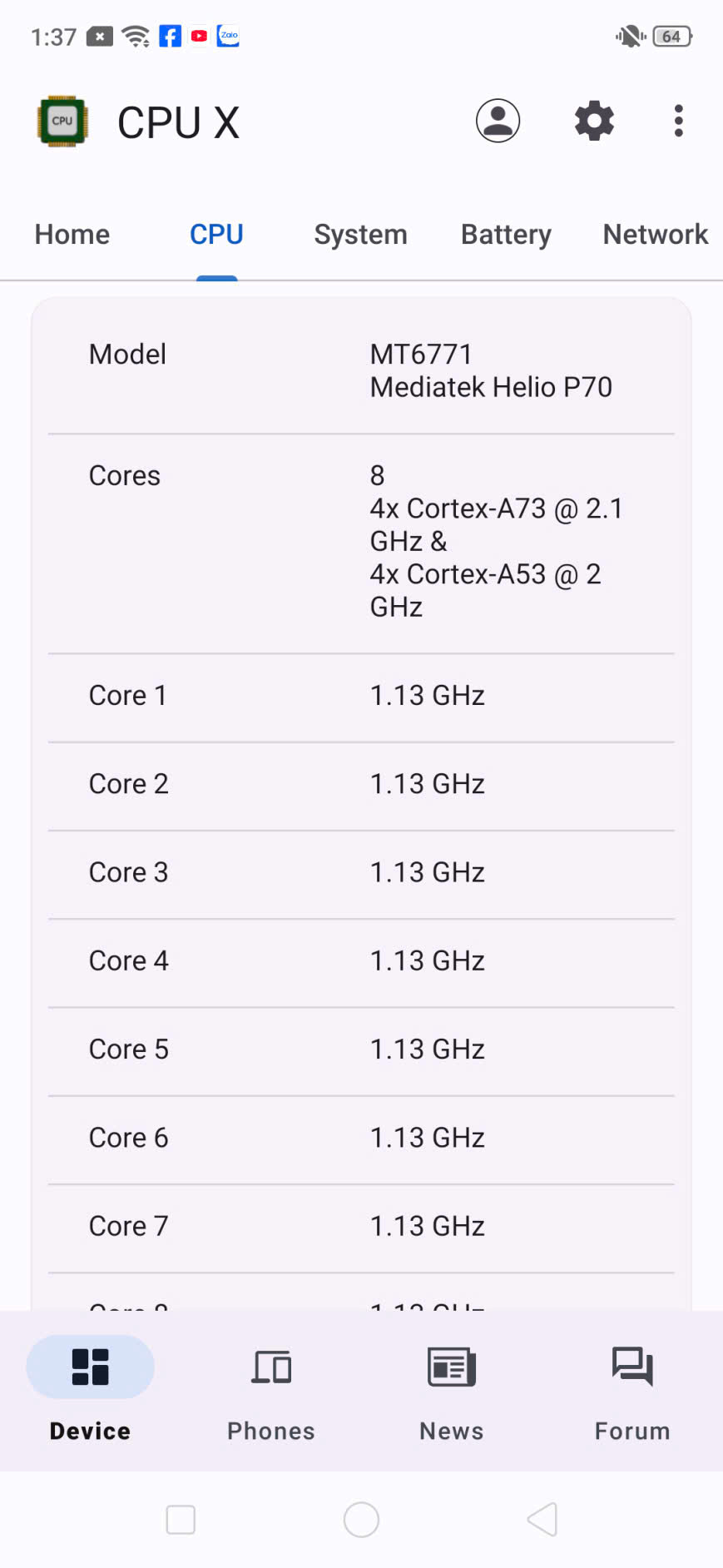Screen dimensions: 723x1568
Task: Open the Network tab
Action: tap(655, 235)
